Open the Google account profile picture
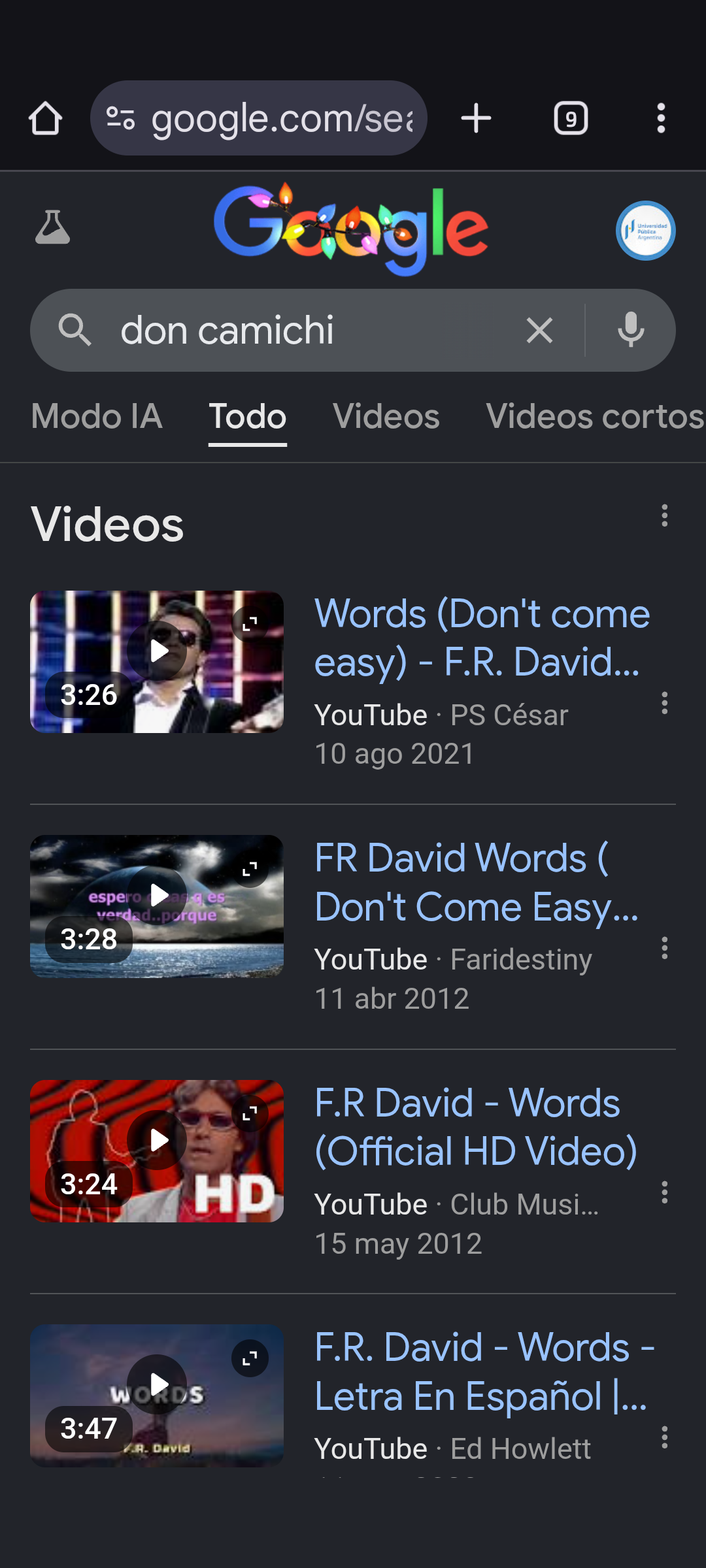The height and width of the screenshot is (1568, 706). tap(645, 230)
